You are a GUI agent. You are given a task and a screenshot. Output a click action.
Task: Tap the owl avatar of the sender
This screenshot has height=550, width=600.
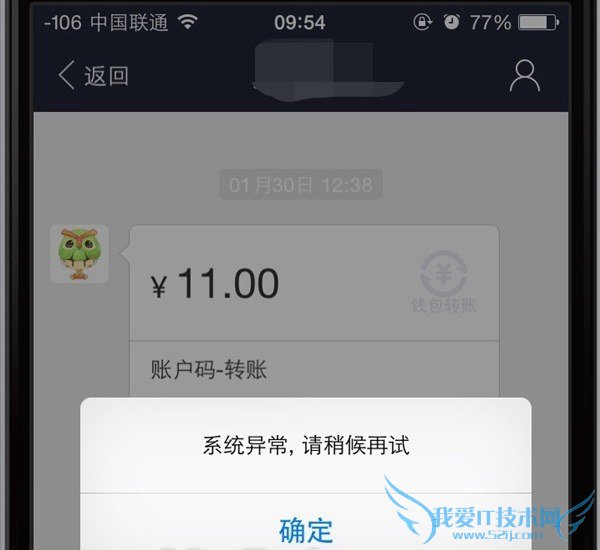(x=80, y=254)
